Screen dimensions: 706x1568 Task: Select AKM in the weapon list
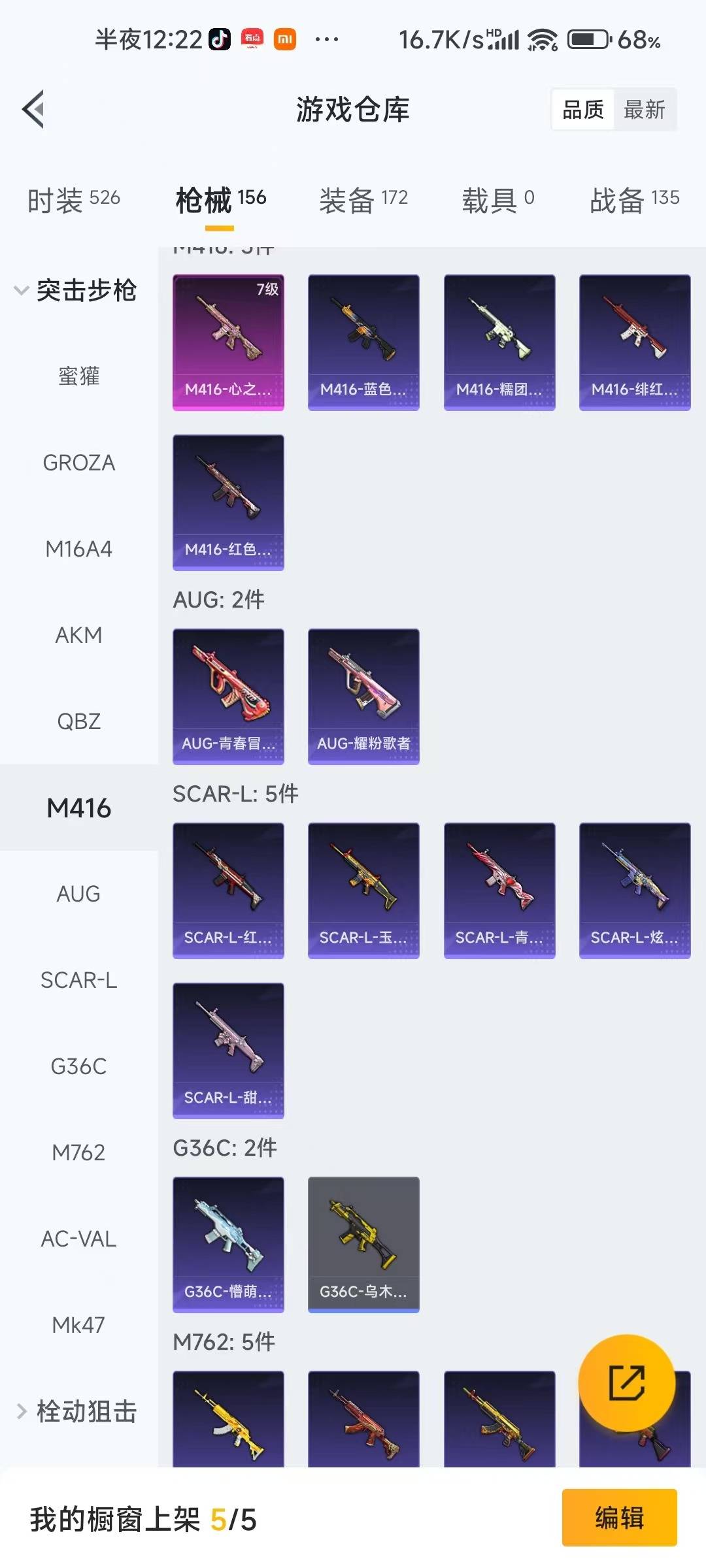[78, 635]
